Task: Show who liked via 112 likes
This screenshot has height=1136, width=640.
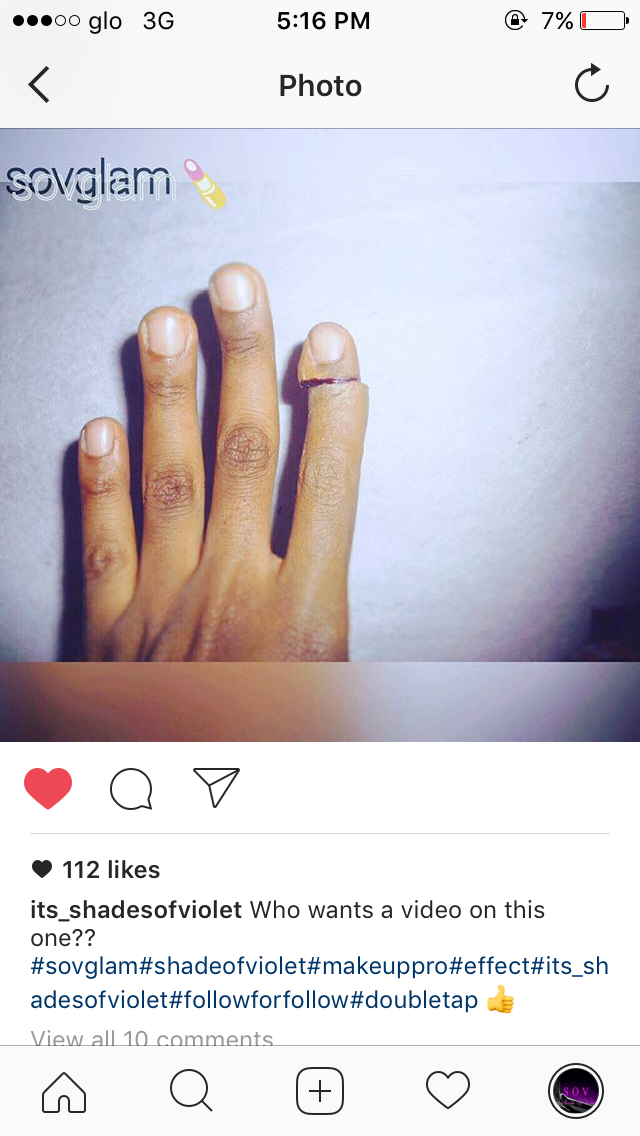Action: pos(110,870)
